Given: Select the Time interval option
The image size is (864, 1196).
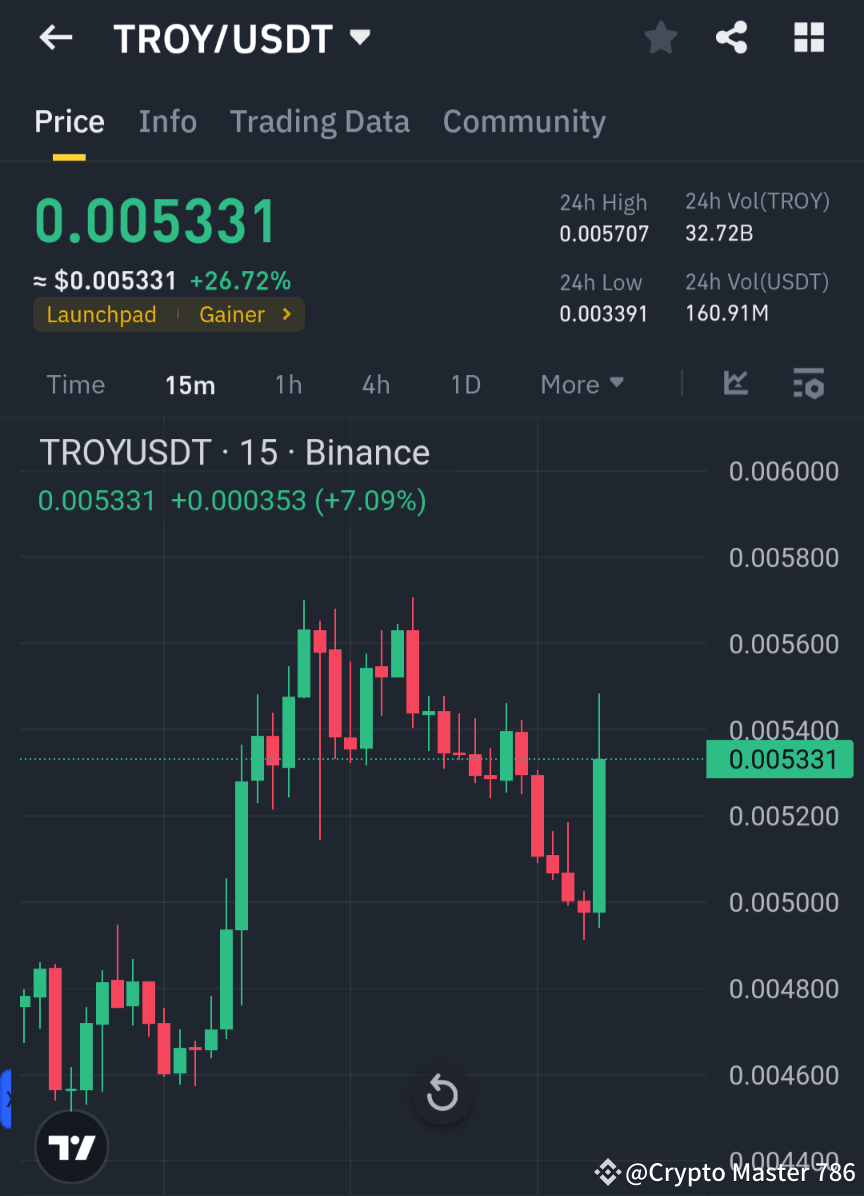Looking at the screenshot, I should (x=76, y=384).
